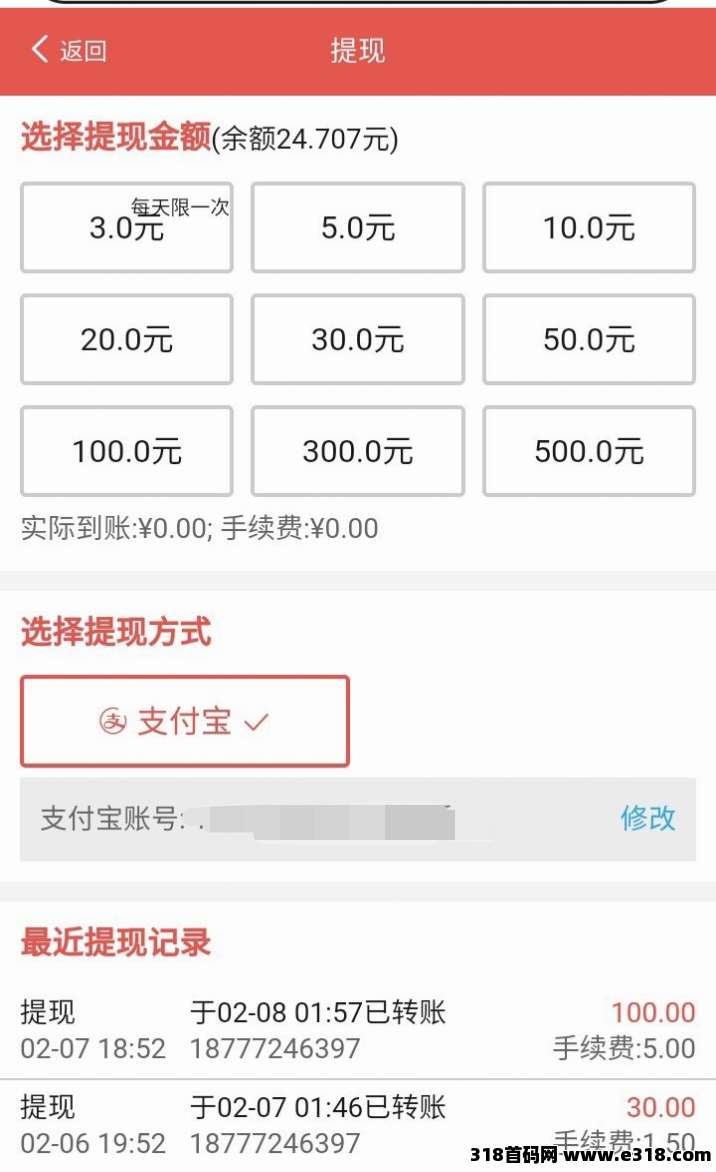Go back using the 返回 button
The width and height of the screenshot is (716, 1172).
68,50
